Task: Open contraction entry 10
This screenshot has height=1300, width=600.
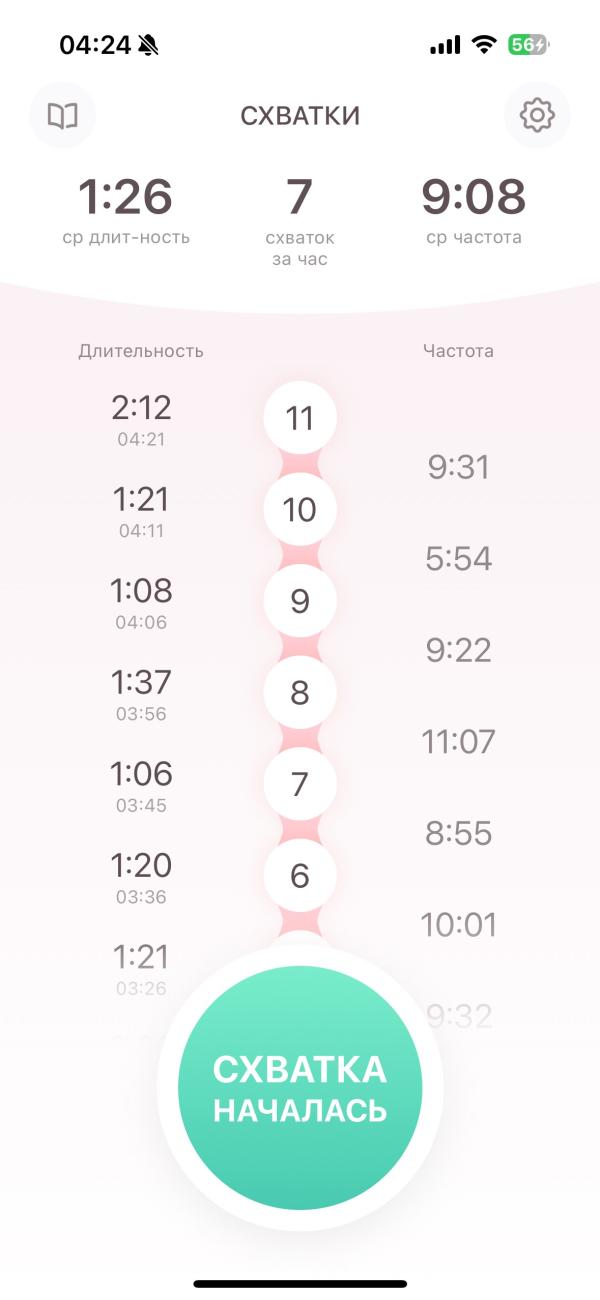Action: coord(300,510)
